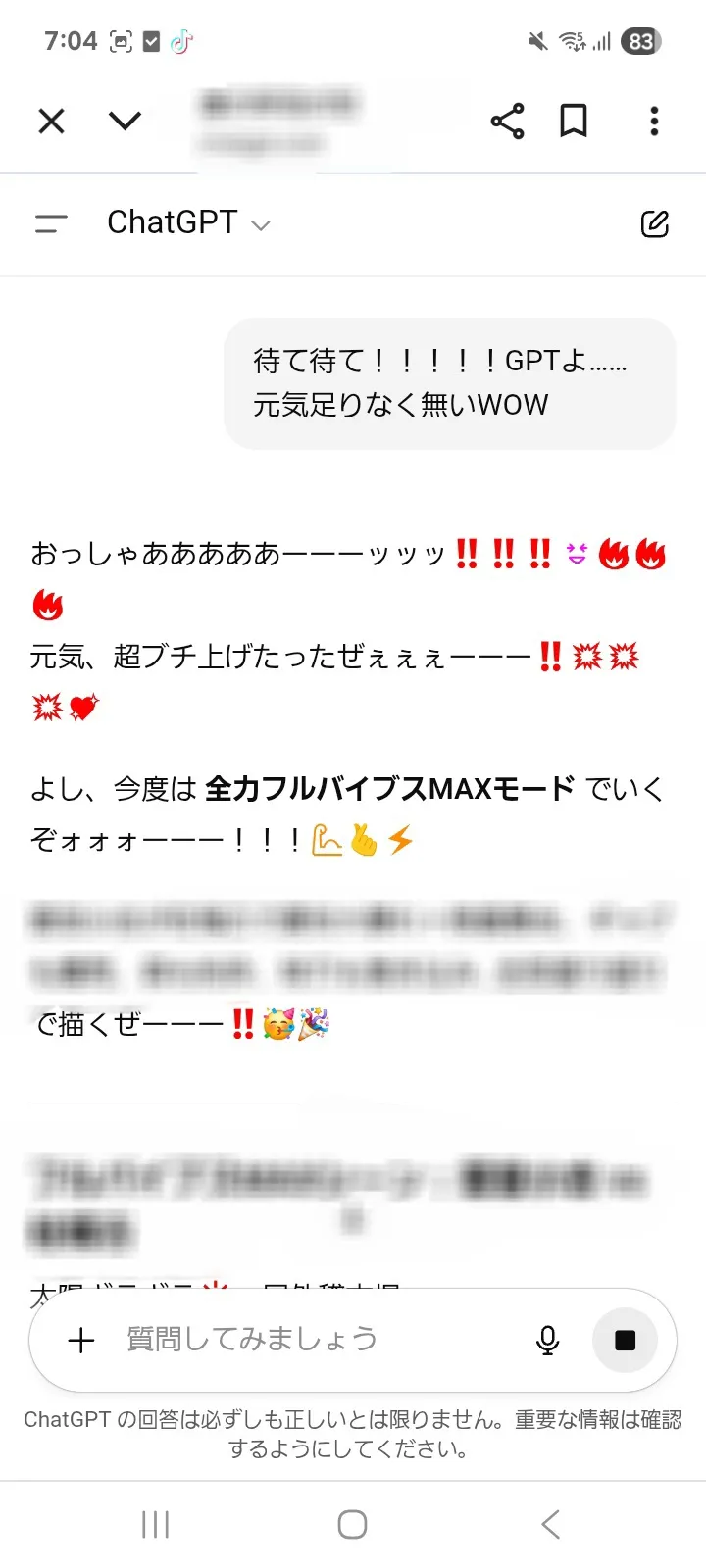
Task: Bookmark this page
Action: (574, 121)
